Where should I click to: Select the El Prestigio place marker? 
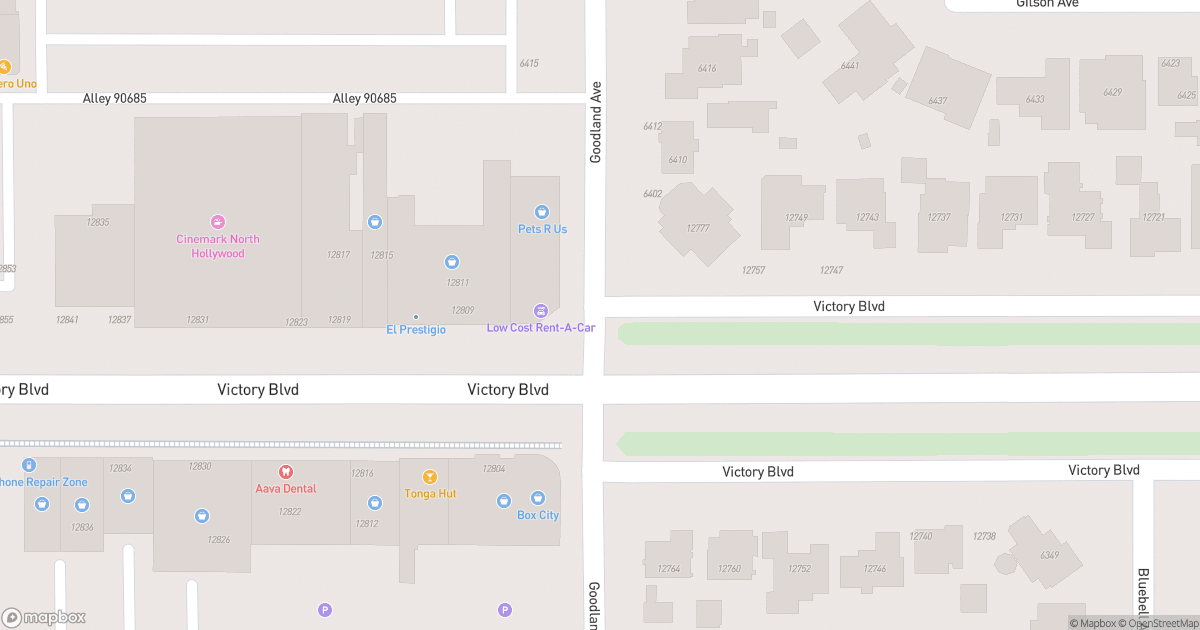point(416,318)
